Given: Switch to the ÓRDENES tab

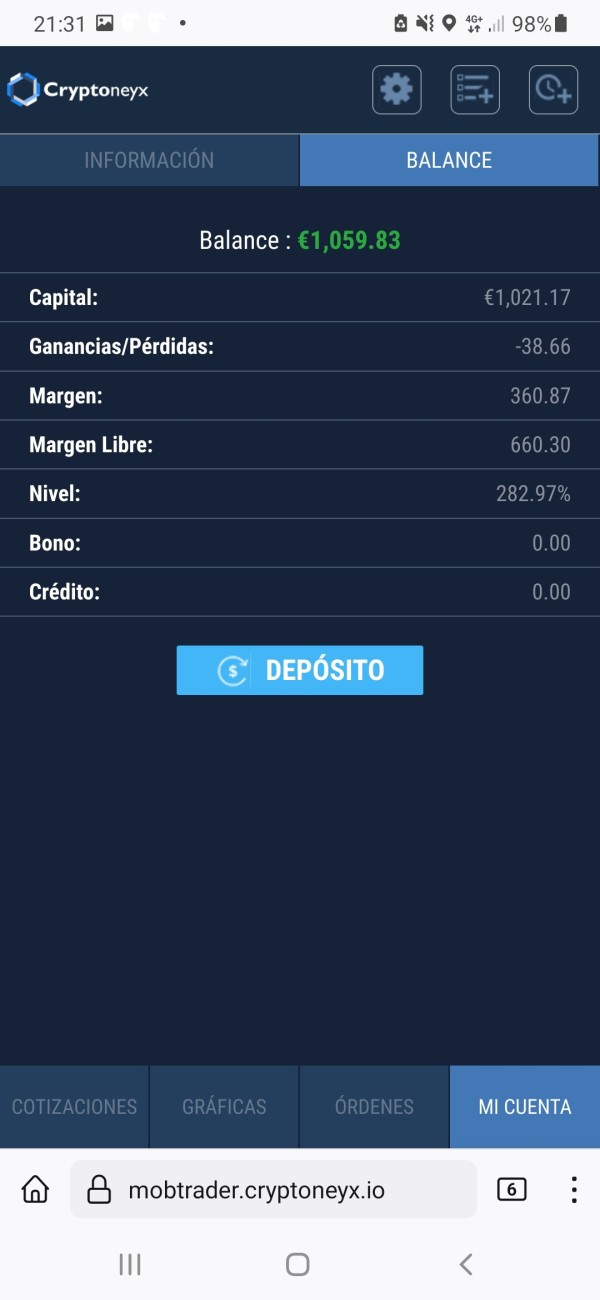Looking at the screenshot, I should 374,1107.
